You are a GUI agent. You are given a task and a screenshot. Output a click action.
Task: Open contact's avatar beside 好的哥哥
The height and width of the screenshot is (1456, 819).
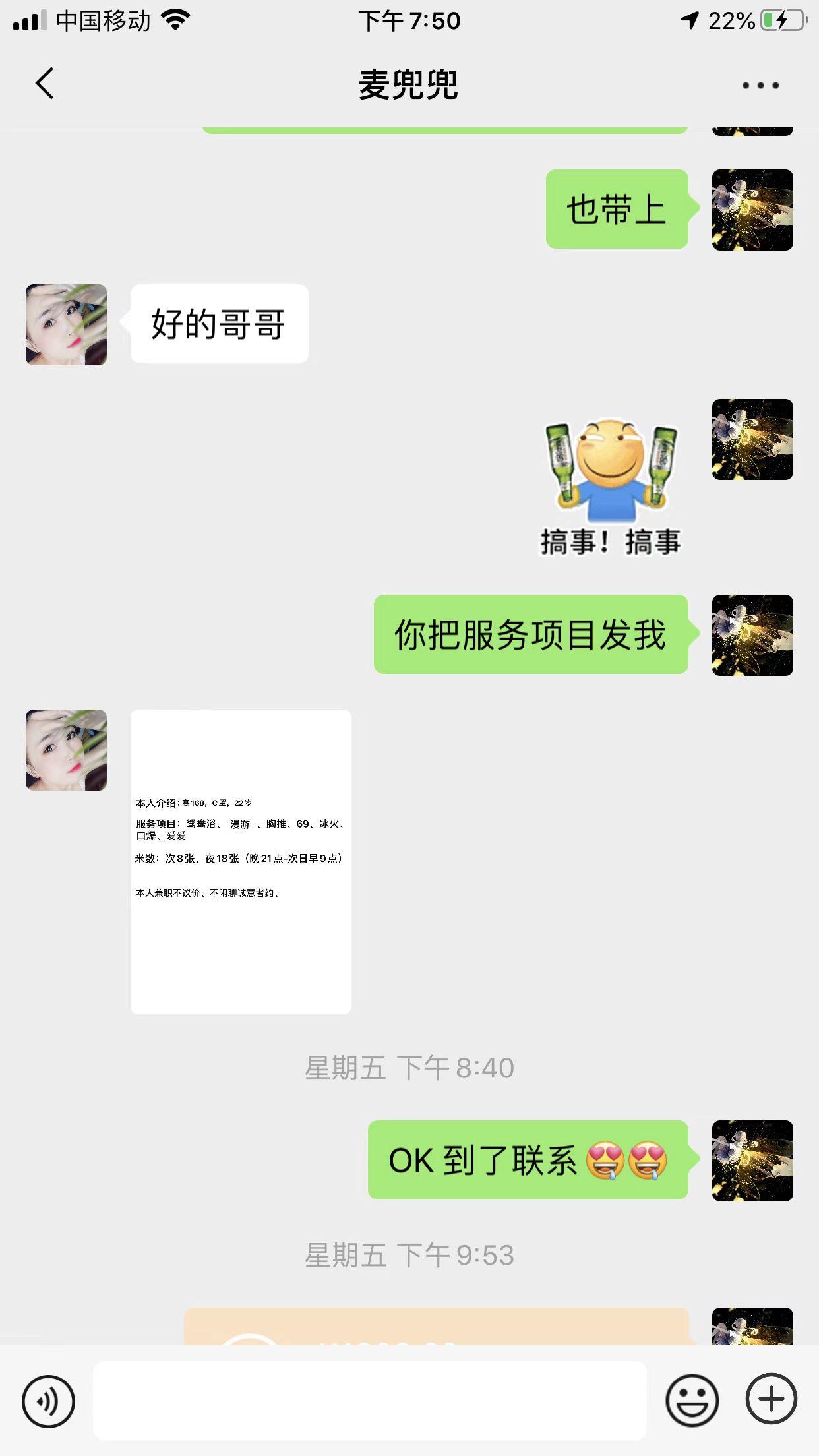click(66, 324)
